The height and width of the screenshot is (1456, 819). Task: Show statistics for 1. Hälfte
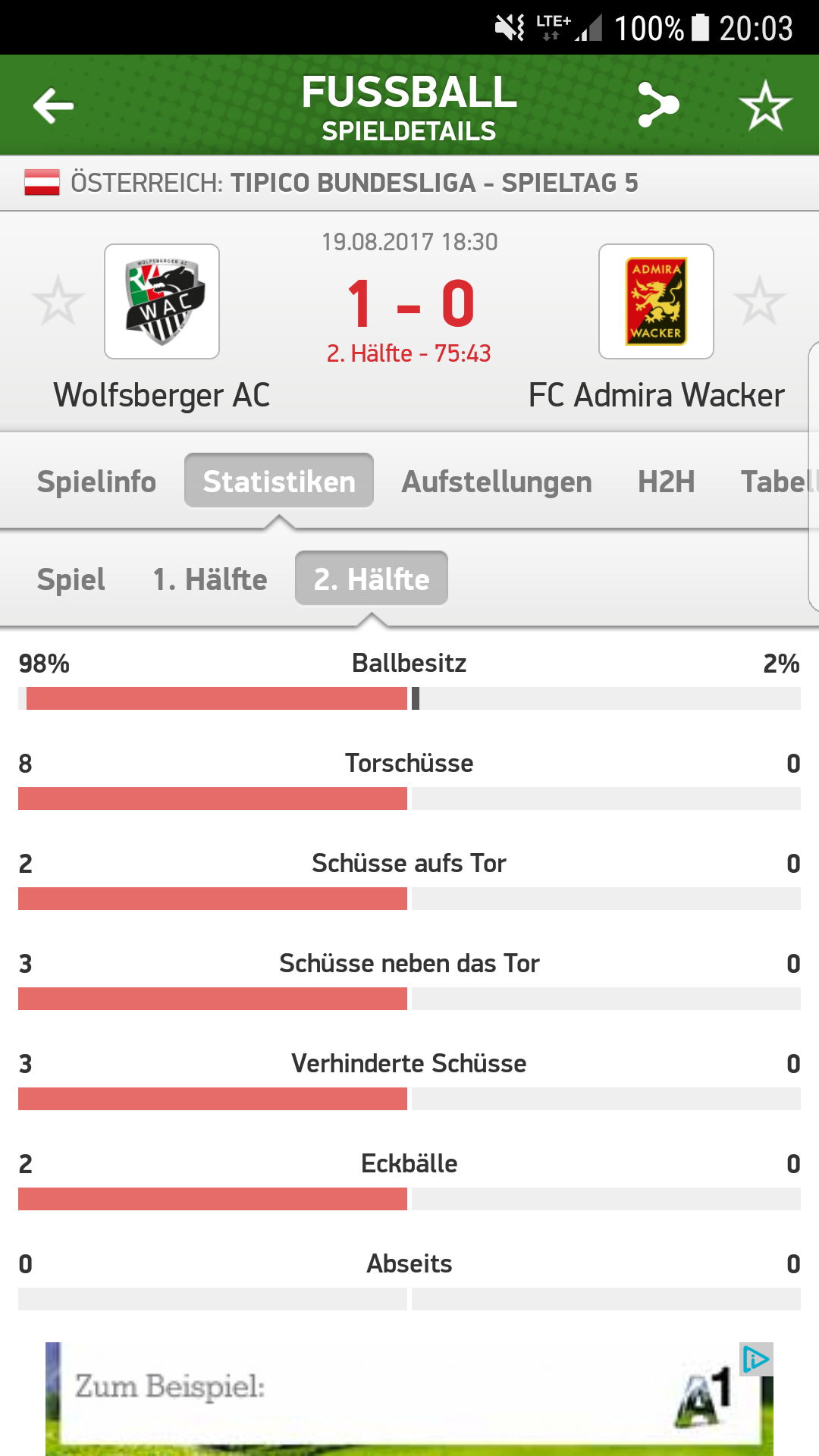(x=210, y=579)
